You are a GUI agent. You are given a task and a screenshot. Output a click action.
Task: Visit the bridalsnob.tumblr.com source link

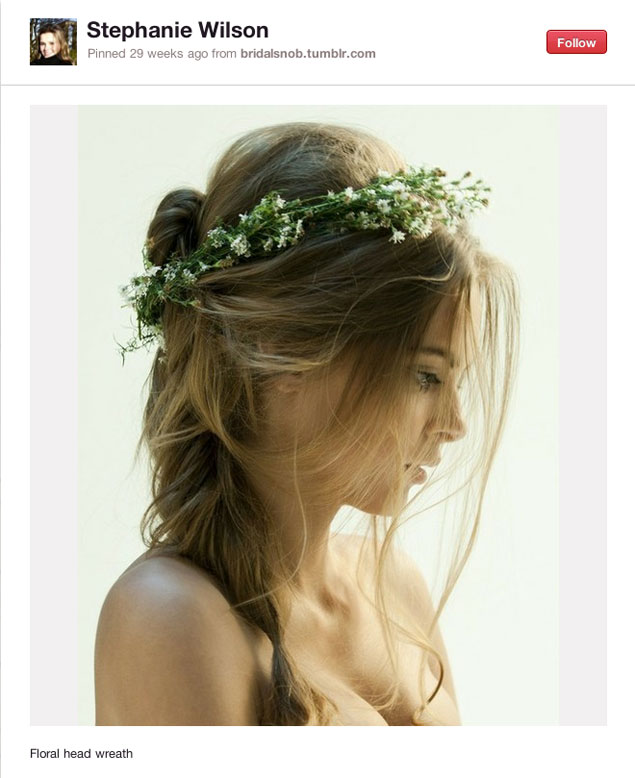[x=307, y=54]
